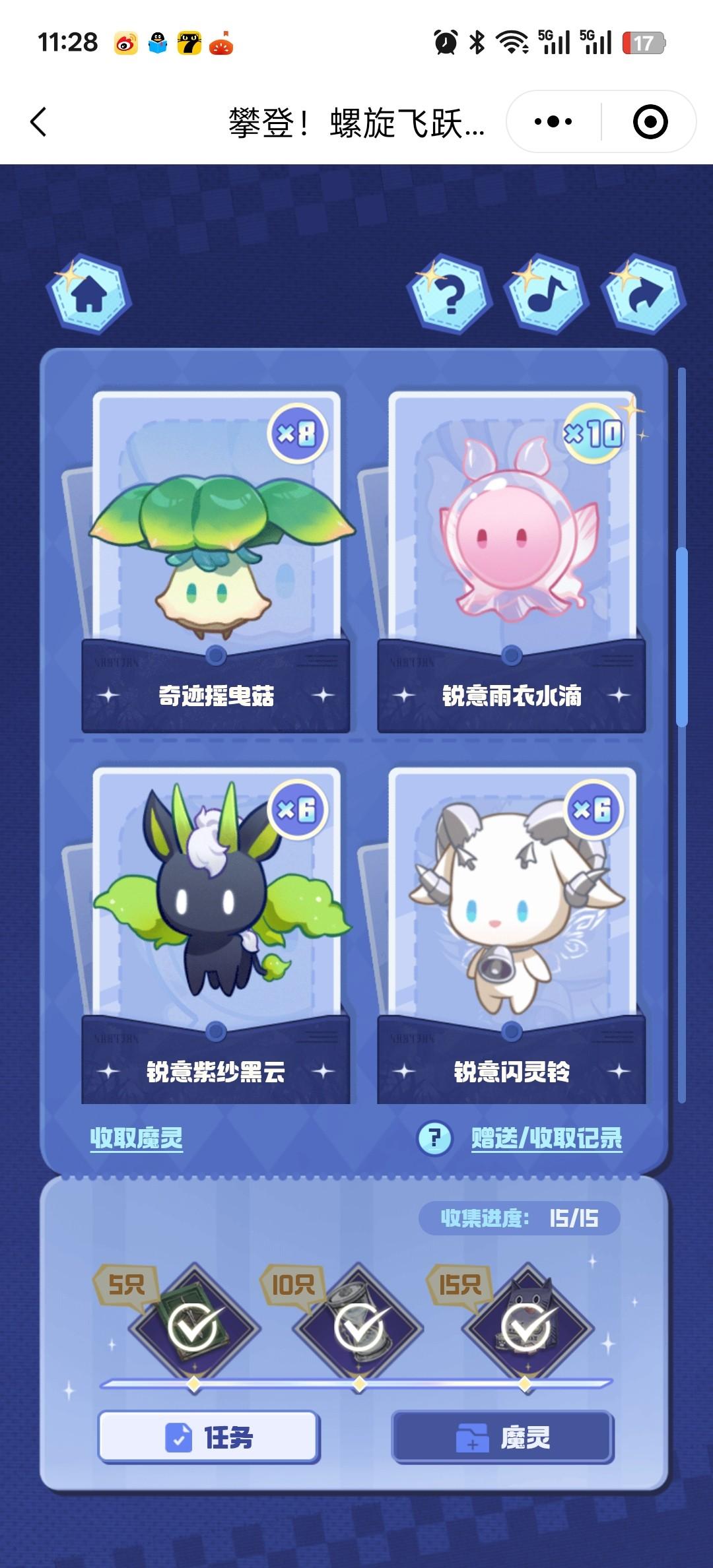Screen dimensions: 713x1568
Task: Return to the home hexagon icon
Action: (x=89, y=294)
